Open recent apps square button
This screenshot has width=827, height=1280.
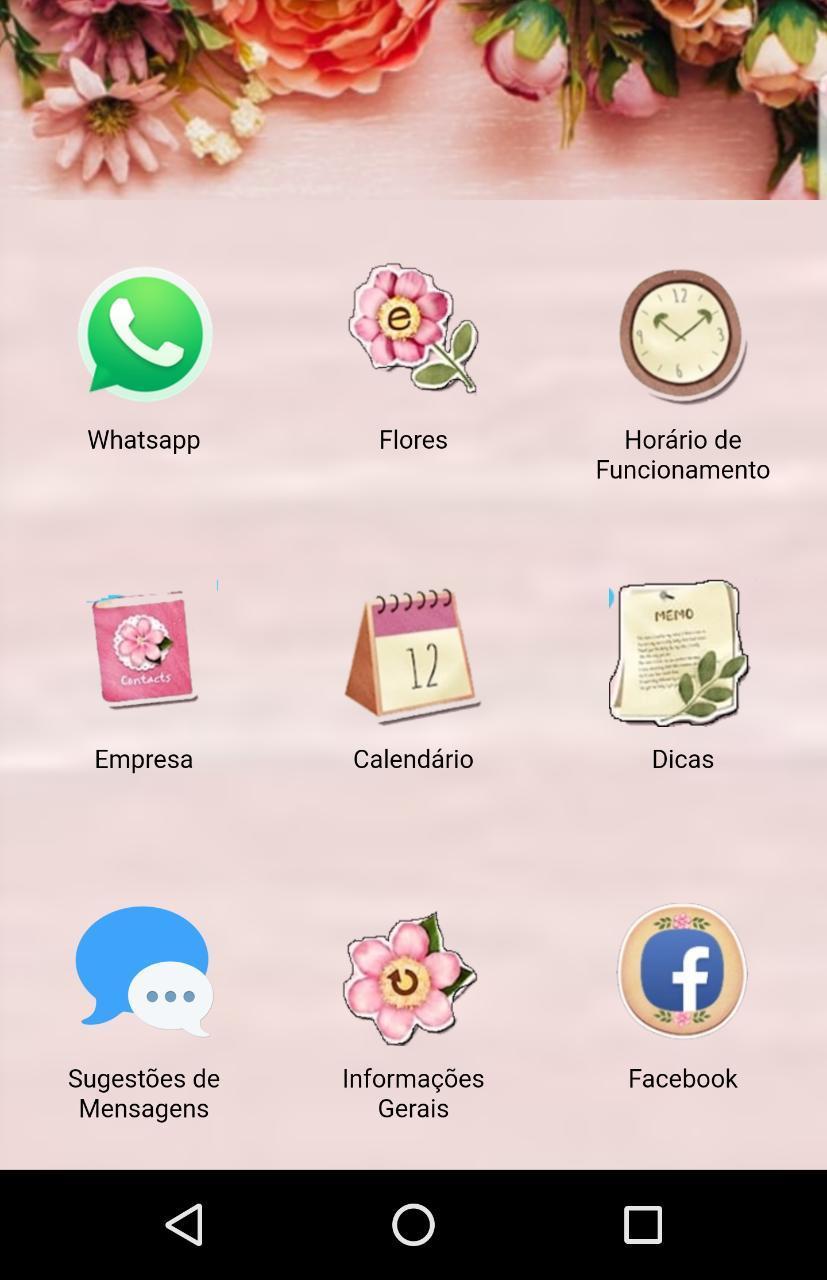643,1224
